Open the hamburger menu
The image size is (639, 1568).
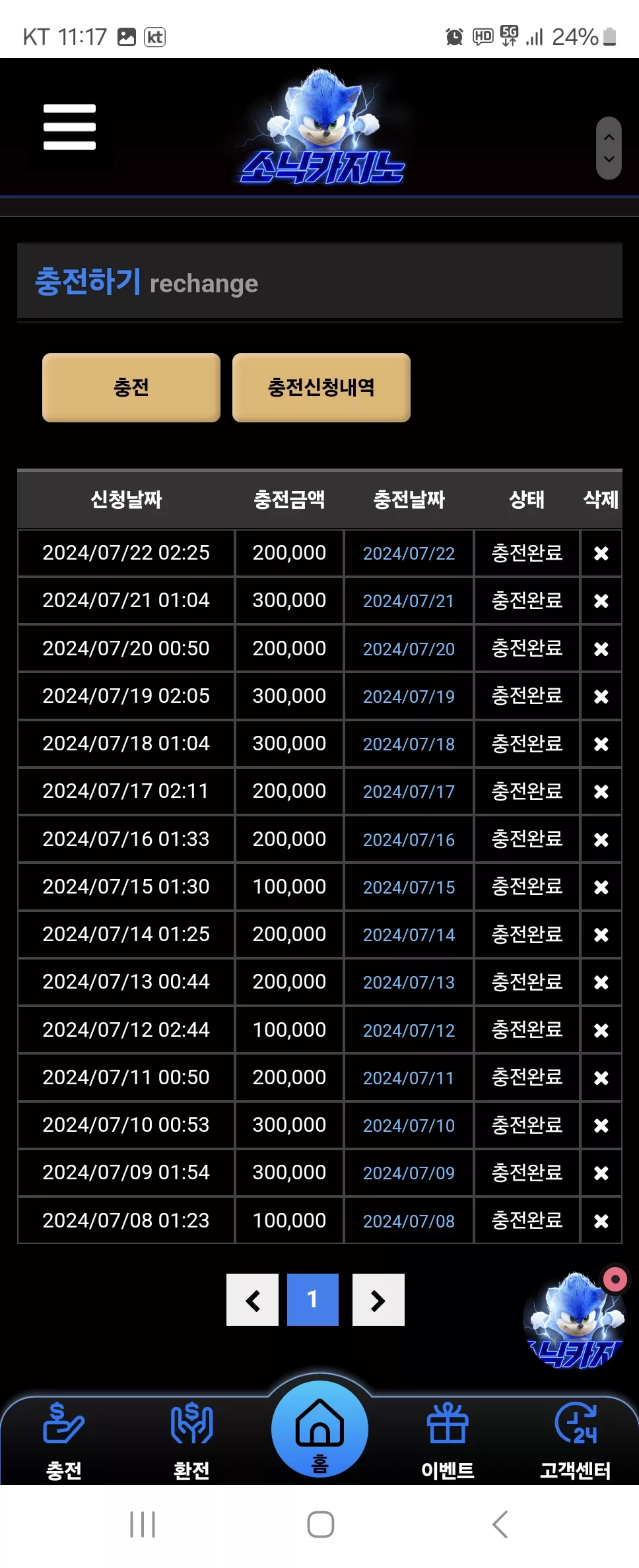click(x=69, y=127)
